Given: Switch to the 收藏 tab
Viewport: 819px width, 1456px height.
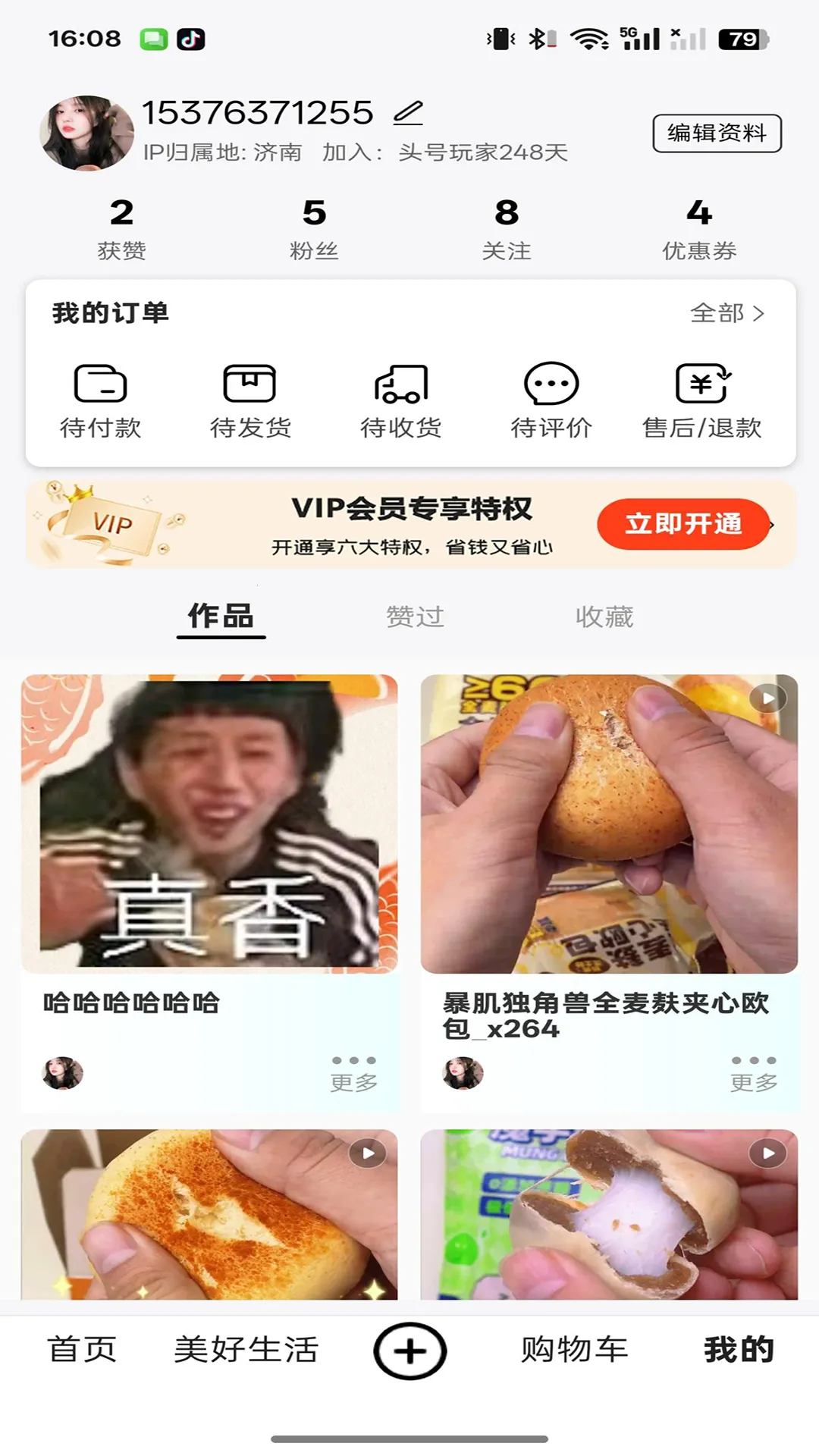Looking at the screenshot, I should click(604, 617).
